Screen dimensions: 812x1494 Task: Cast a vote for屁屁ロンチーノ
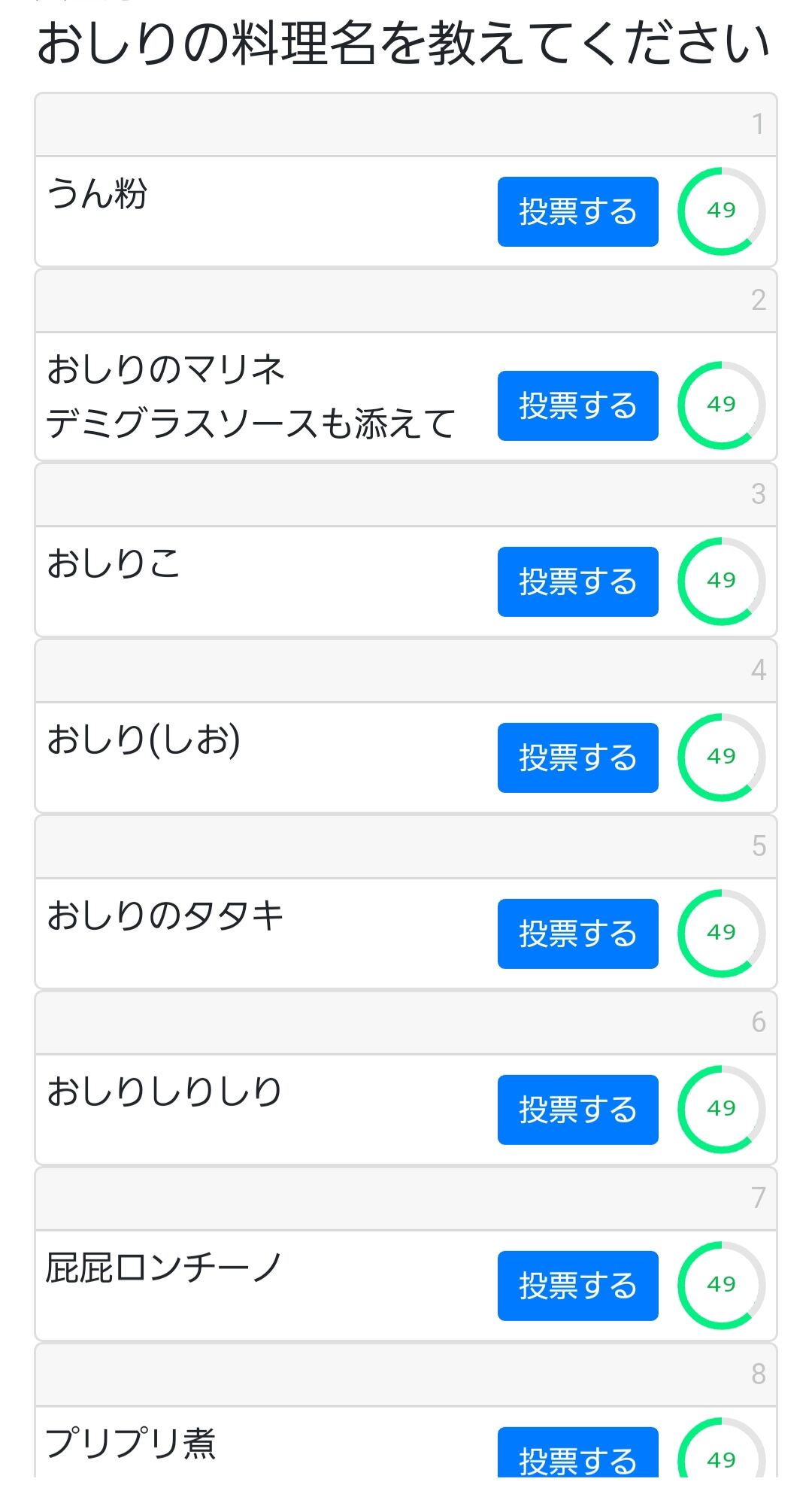(577, 1286)
